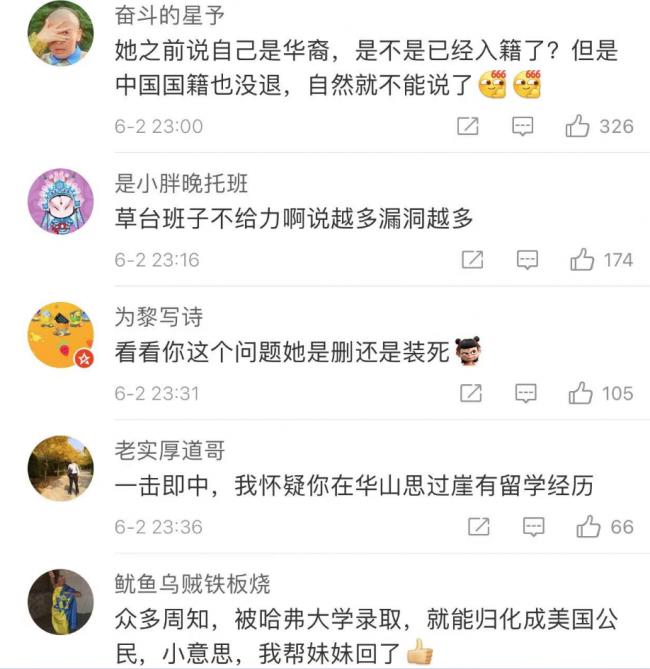Tap the comment icon under 为黎写诗's post

527,393
